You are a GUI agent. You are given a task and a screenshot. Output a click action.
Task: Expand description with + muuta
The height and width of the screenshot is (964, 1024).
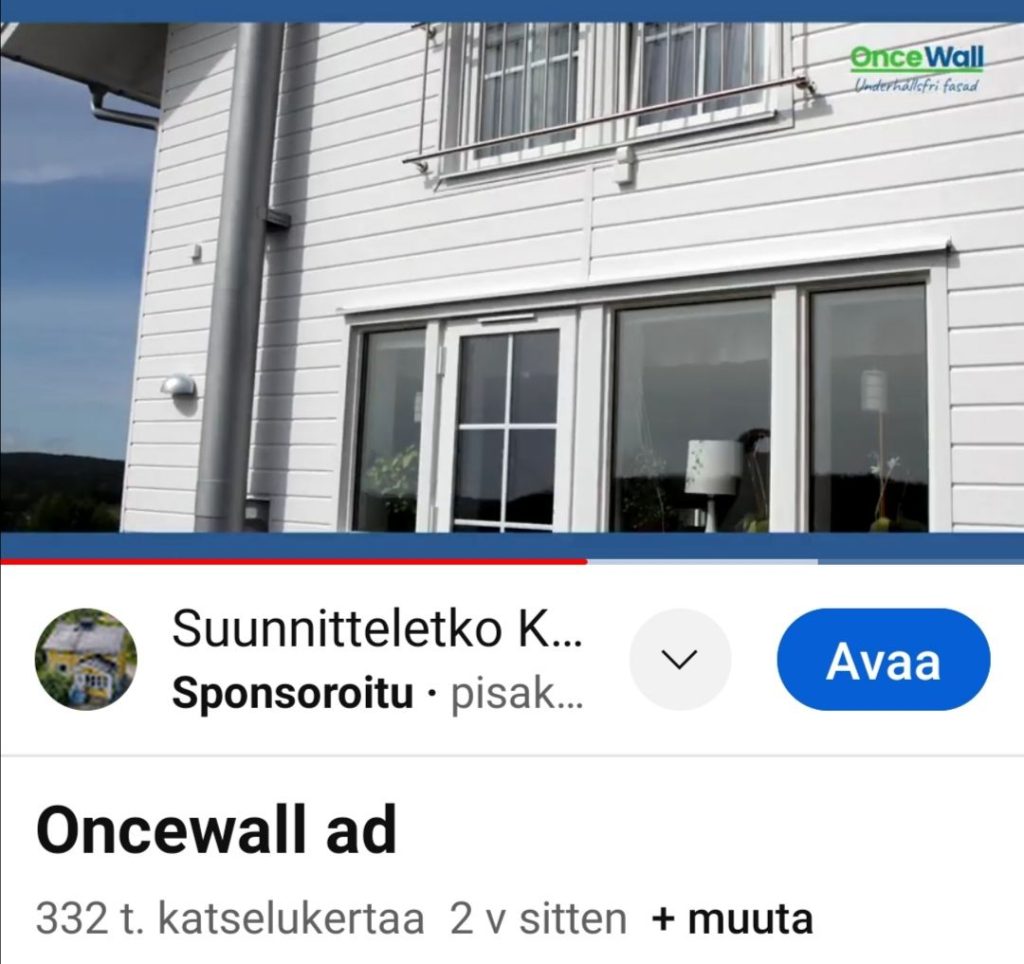pos(732,918)
